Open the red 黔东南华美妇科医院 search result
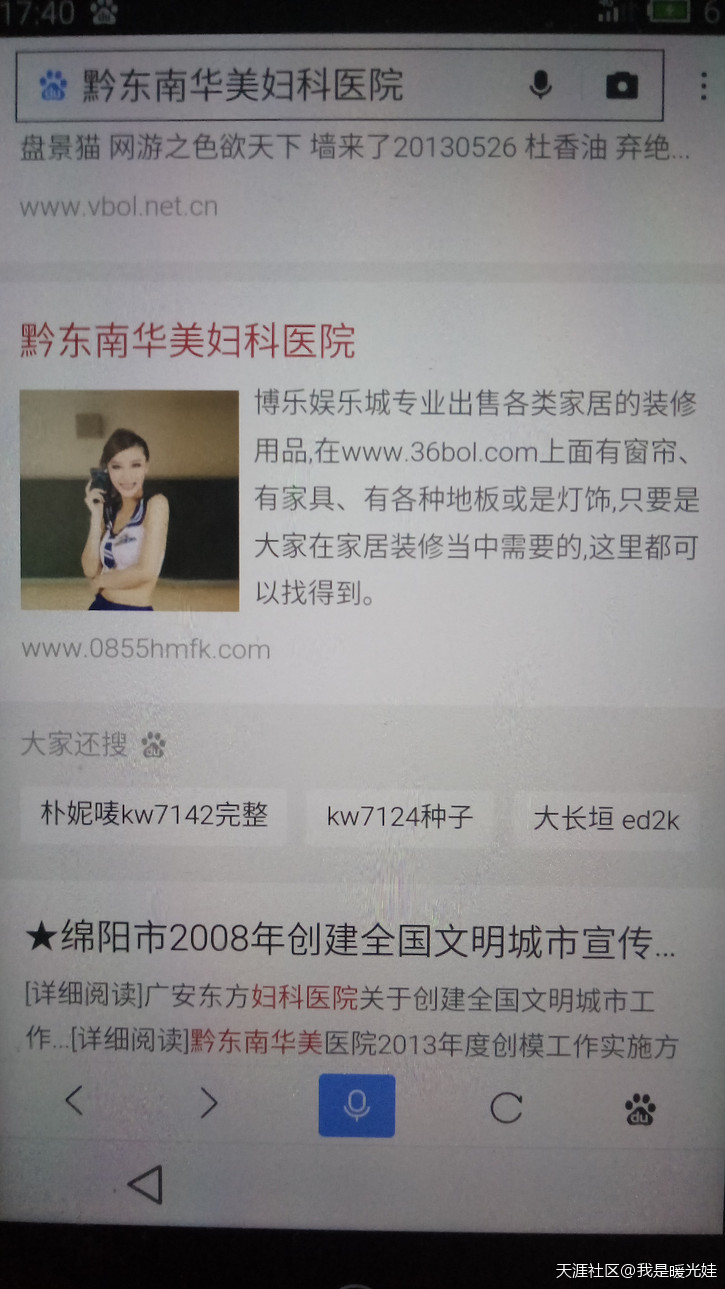 tap(188, 341)
